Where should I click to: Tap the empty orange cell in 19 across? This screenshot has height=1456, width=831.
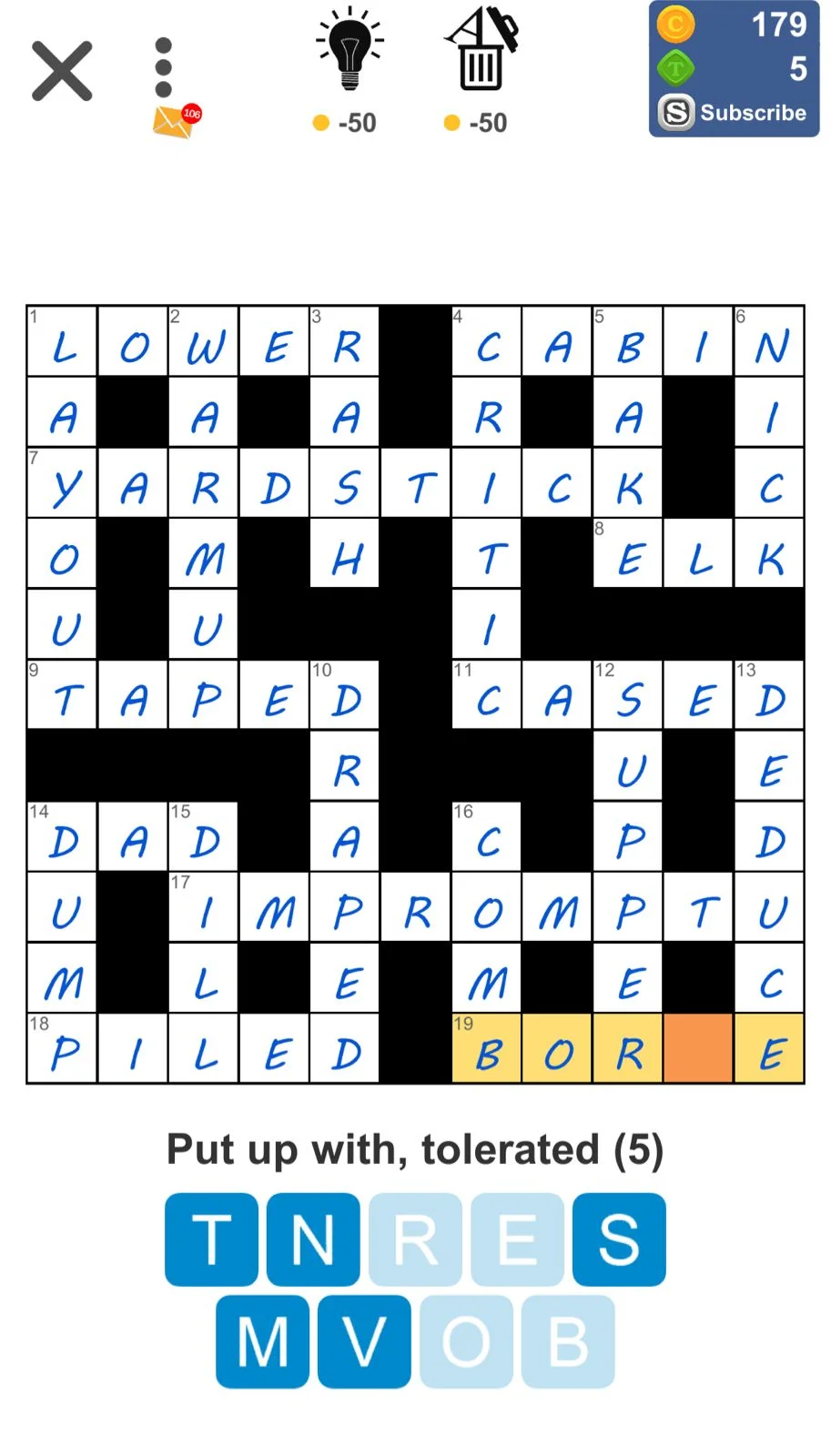(x=699, y=1048)
